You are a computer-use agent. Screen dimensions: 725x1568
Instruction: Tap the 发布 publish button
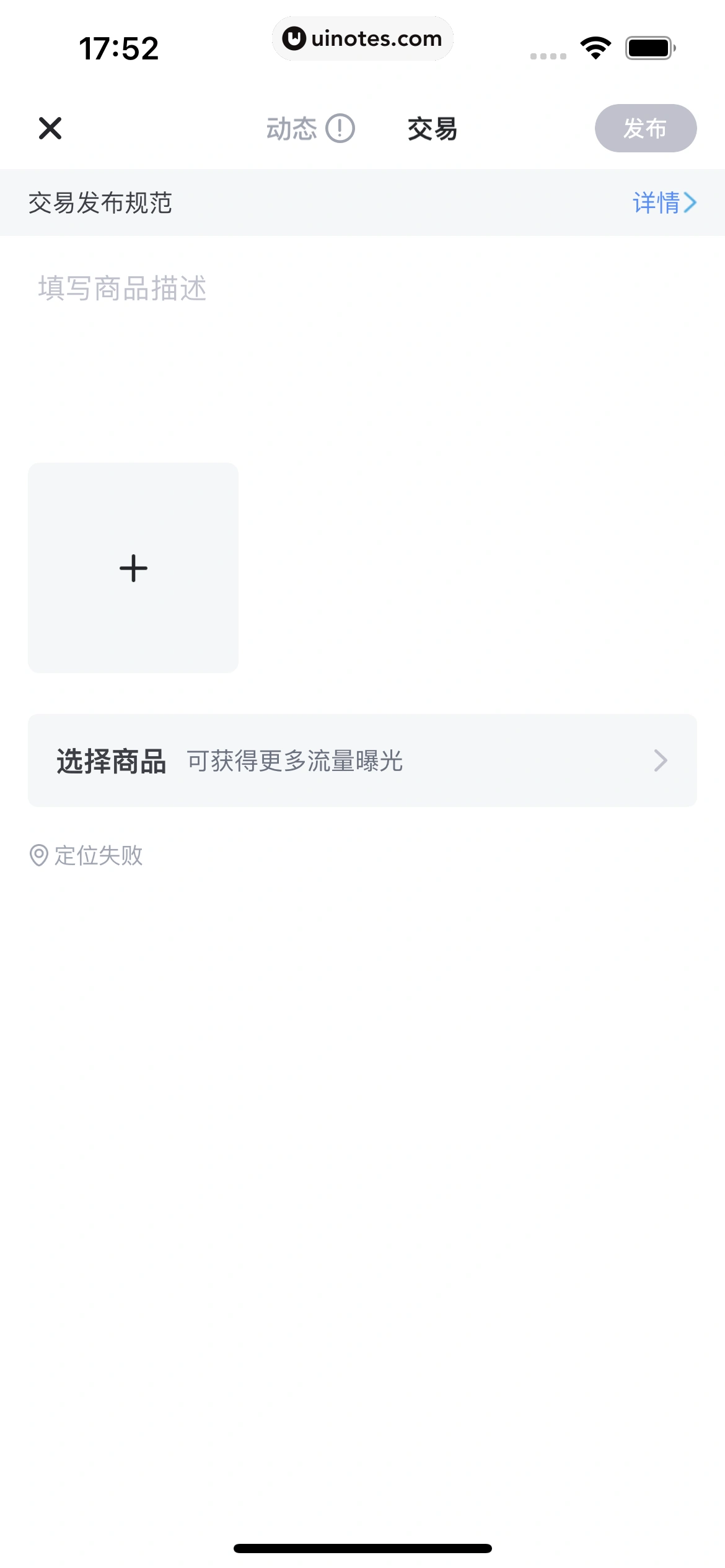[x=645, y=128]
